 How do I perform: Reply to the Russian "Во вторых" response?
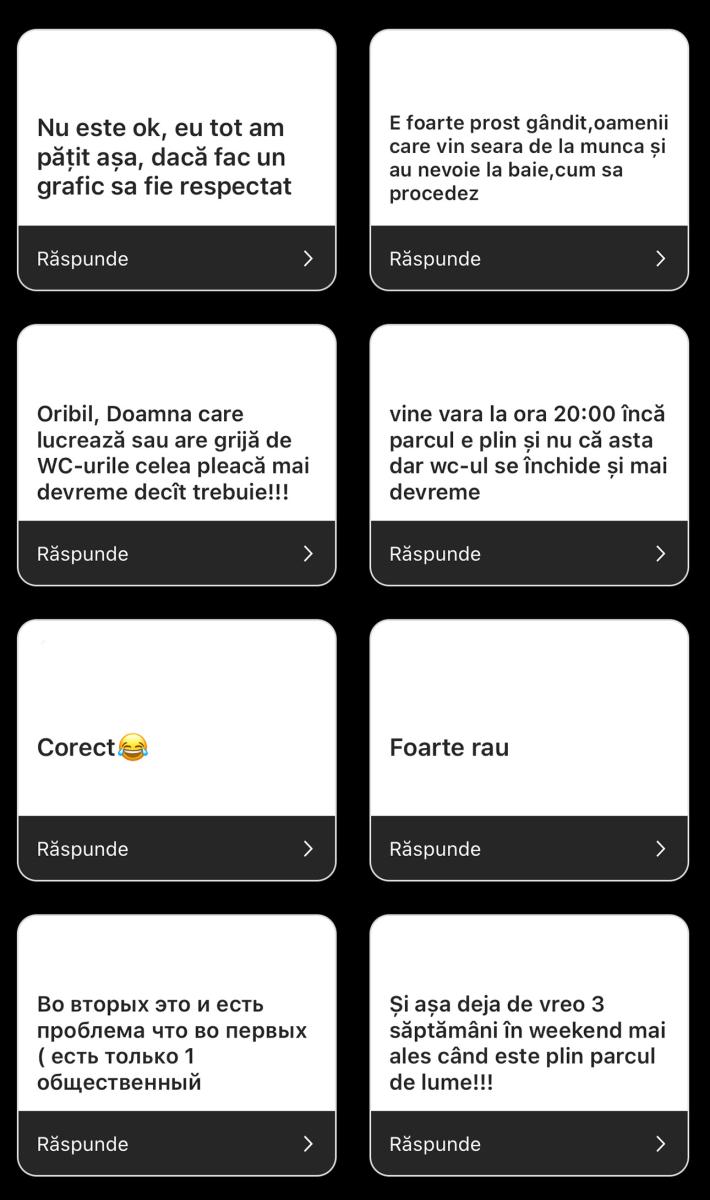click(x=177, y=1143)
